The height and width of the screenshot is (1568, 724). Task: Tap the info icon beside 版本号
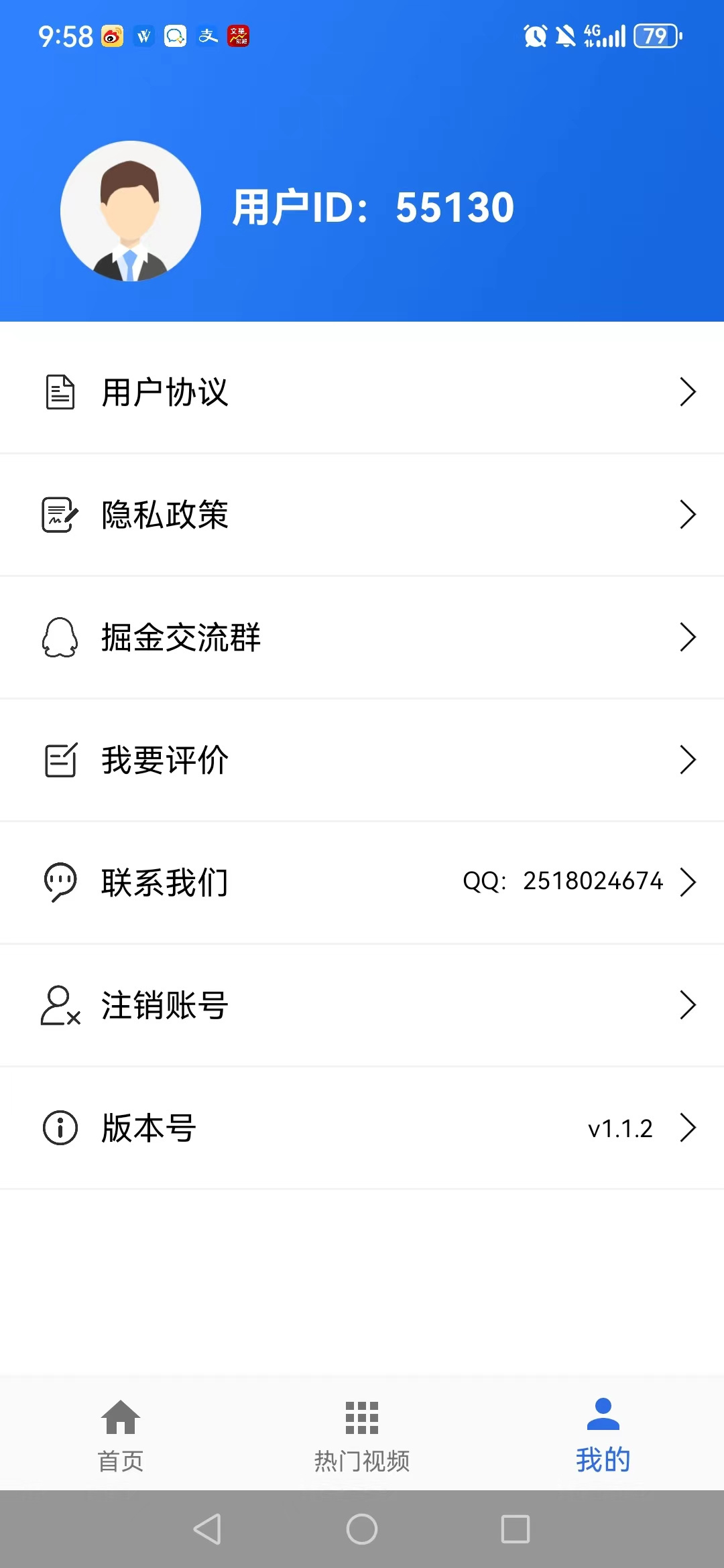click(x=60, y=1127)
